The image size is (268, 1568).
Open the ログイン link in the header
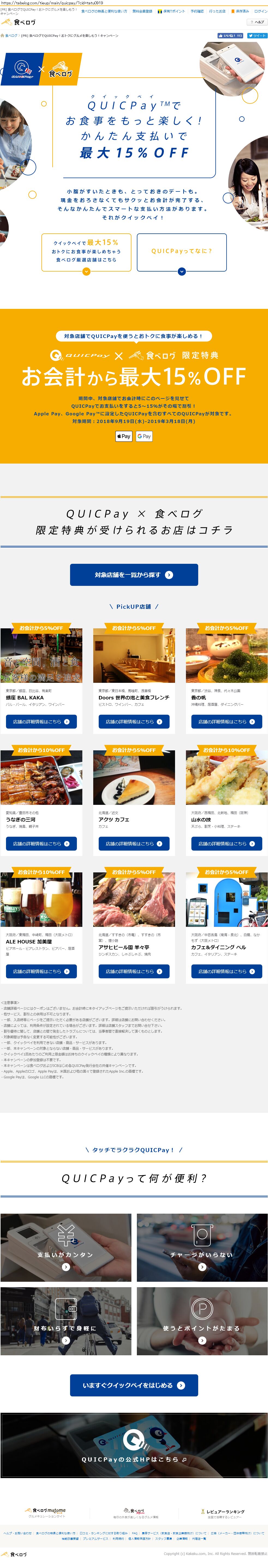click(260, 11)
